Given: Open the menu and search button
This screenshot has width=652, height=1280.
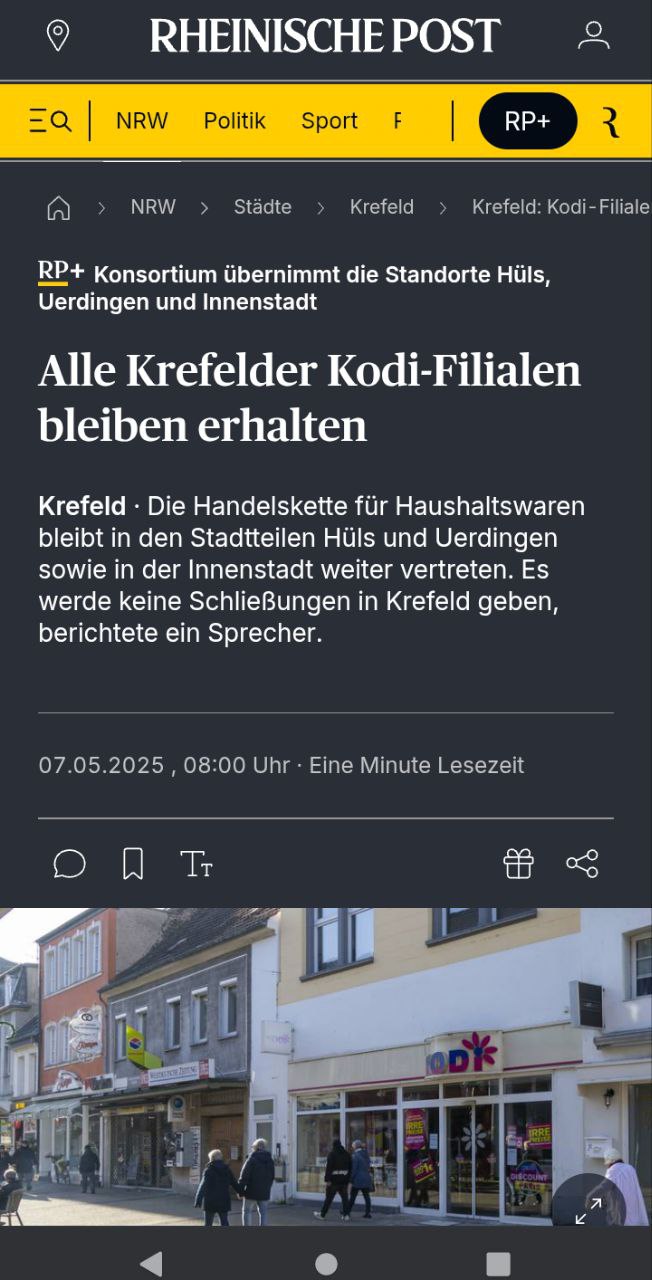Looking at the screenshot, I should [50, 121].
